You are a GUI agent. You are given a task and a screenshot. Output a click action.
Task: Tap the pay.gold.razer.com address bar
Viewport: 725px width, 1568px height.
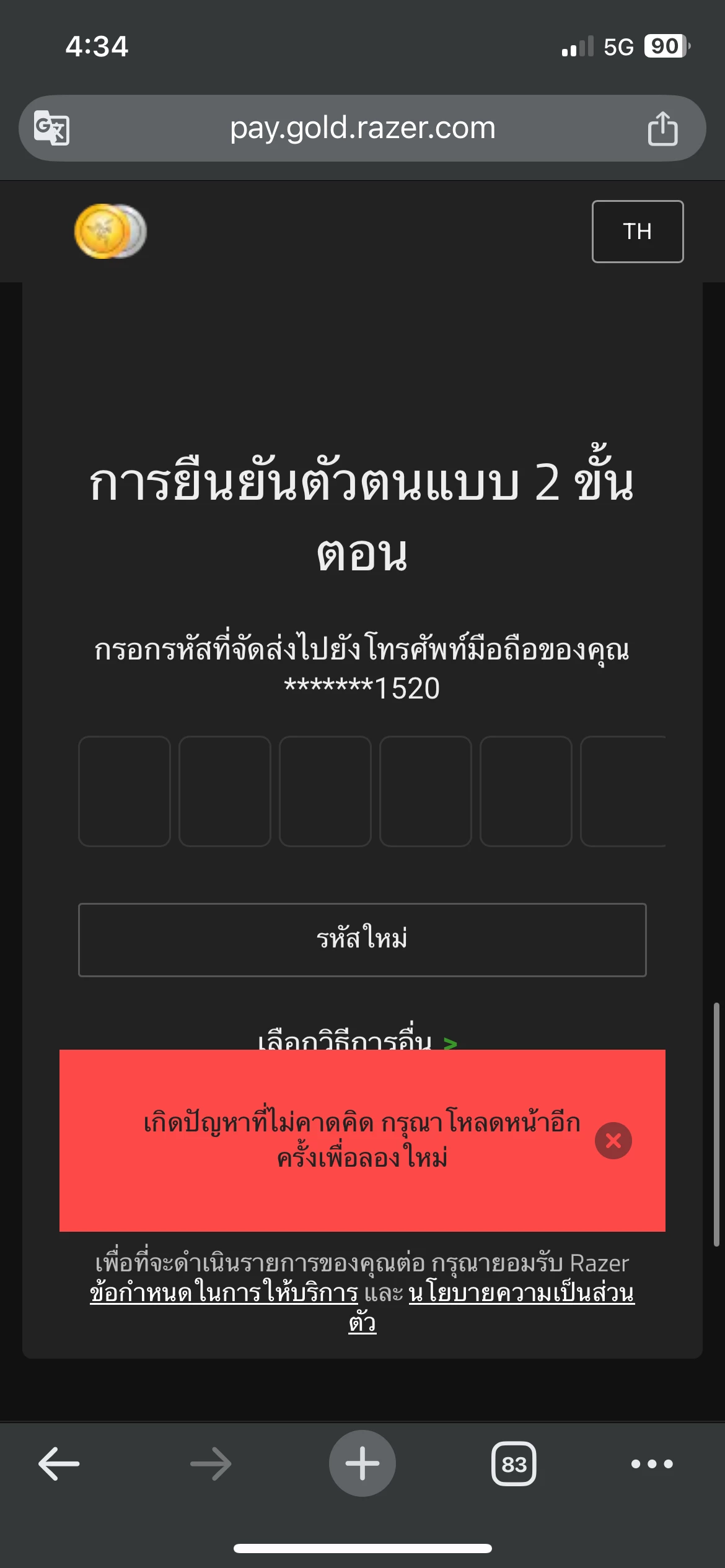tap(362, 128)
